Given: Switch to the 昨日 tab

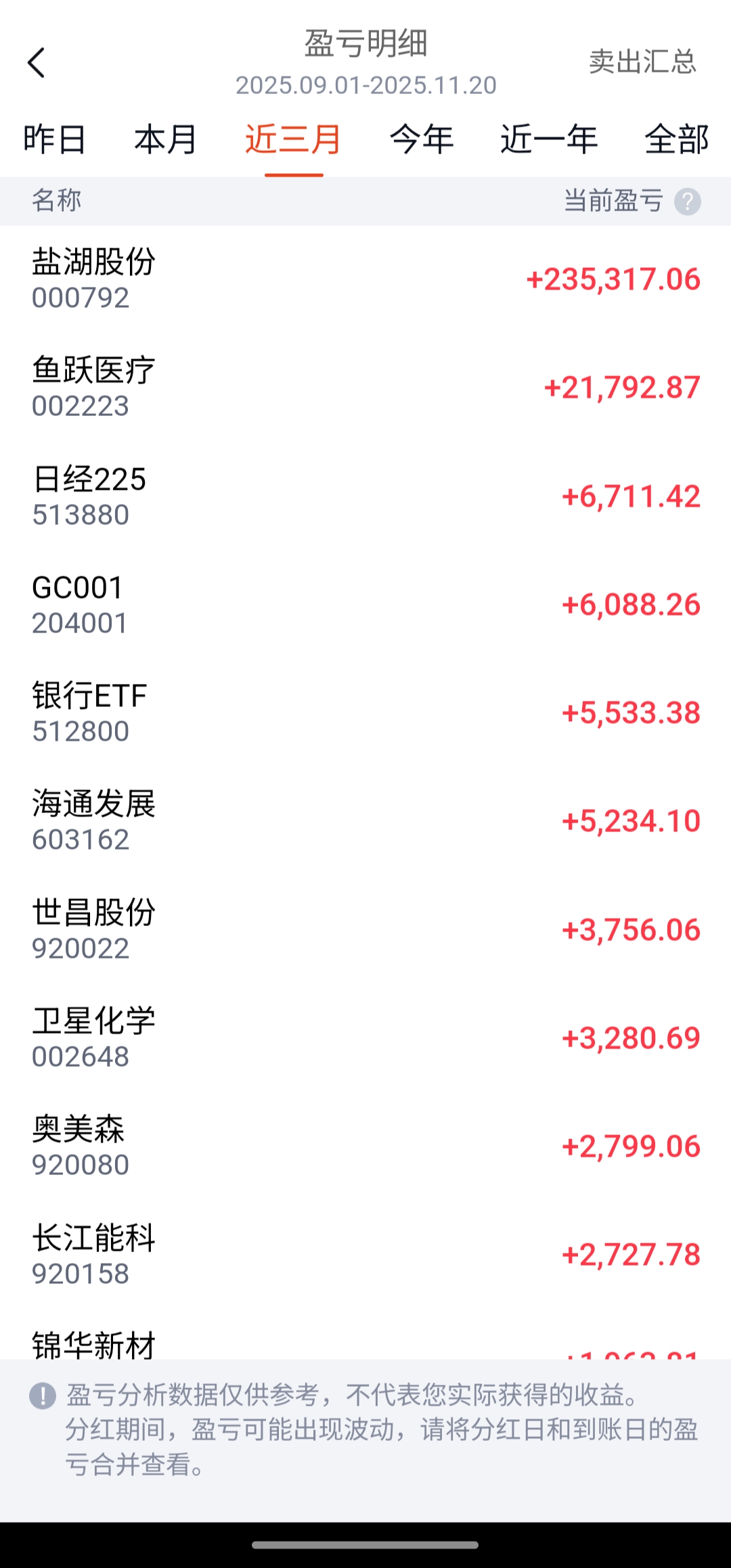Looking at the screenshot, I should tap(54, 140).
